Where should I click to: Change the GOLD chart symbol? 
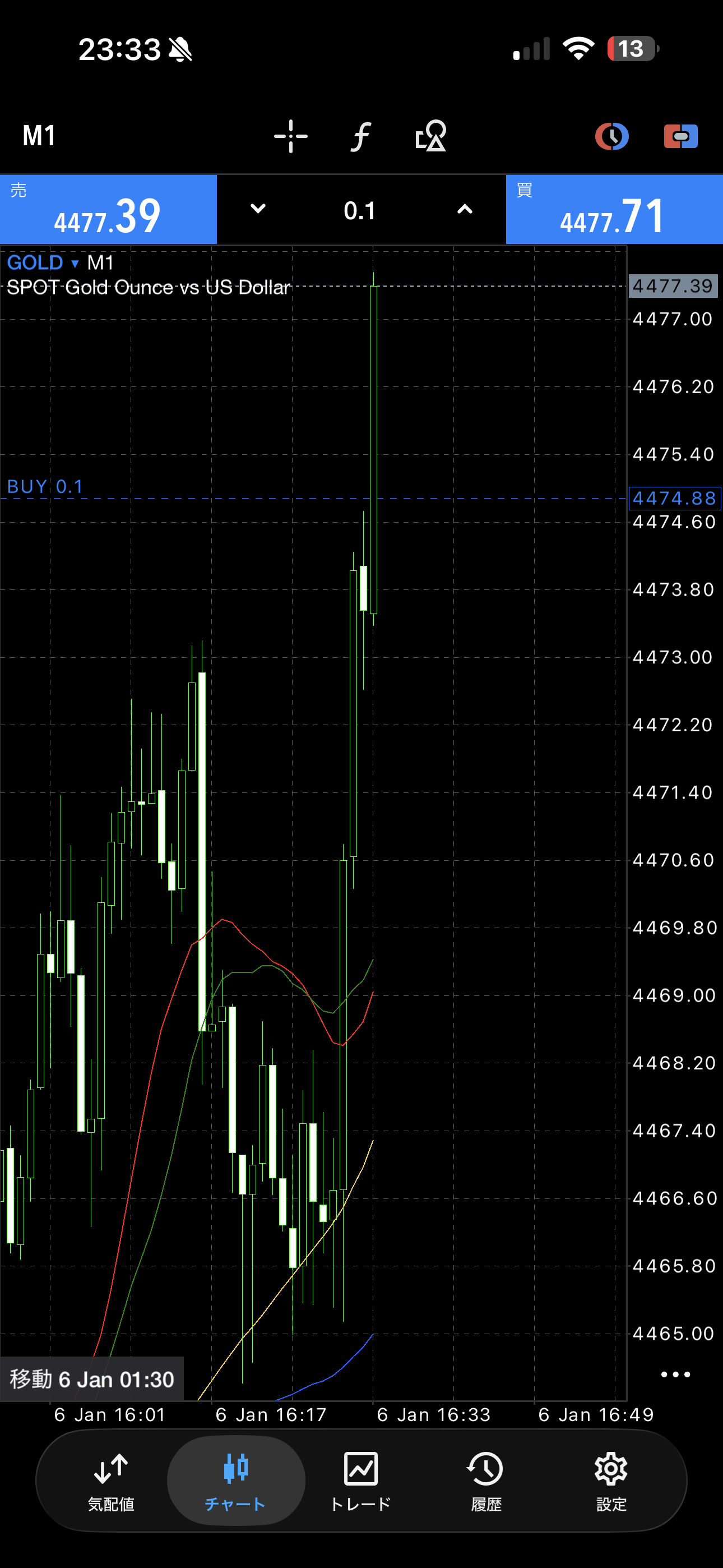point(43,263)
